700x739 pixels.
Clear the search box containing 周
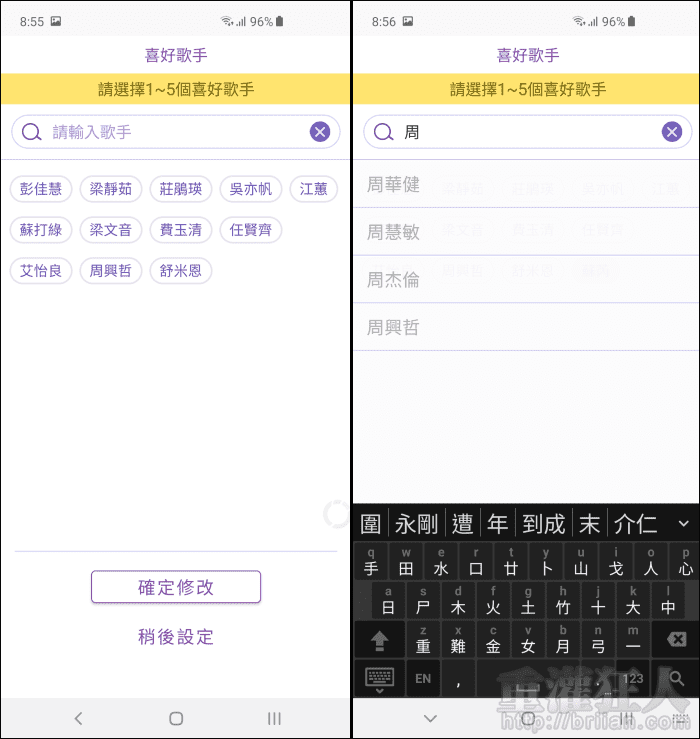pyautogui.click(x=672, y=132)
